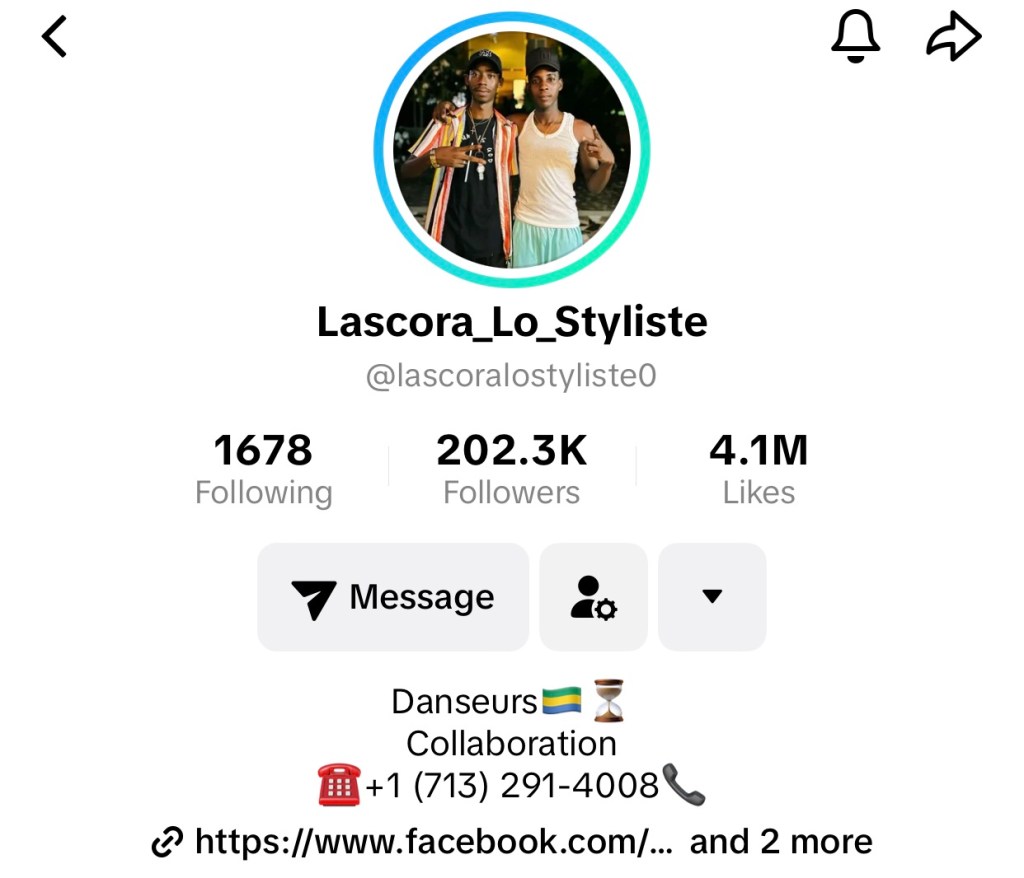Open the 1678 Following list

click(263, 468)
